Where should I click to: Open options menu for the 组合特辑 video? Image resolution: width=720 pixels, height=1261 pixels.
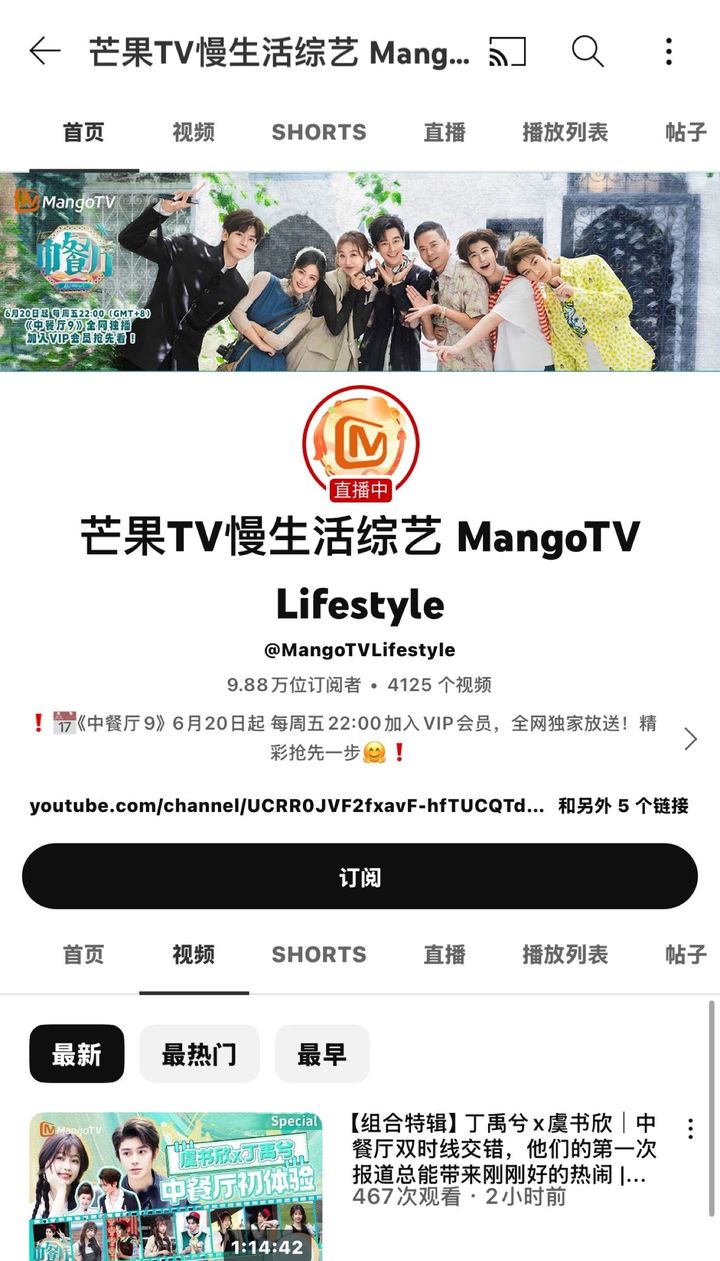tap(690, 1129)
